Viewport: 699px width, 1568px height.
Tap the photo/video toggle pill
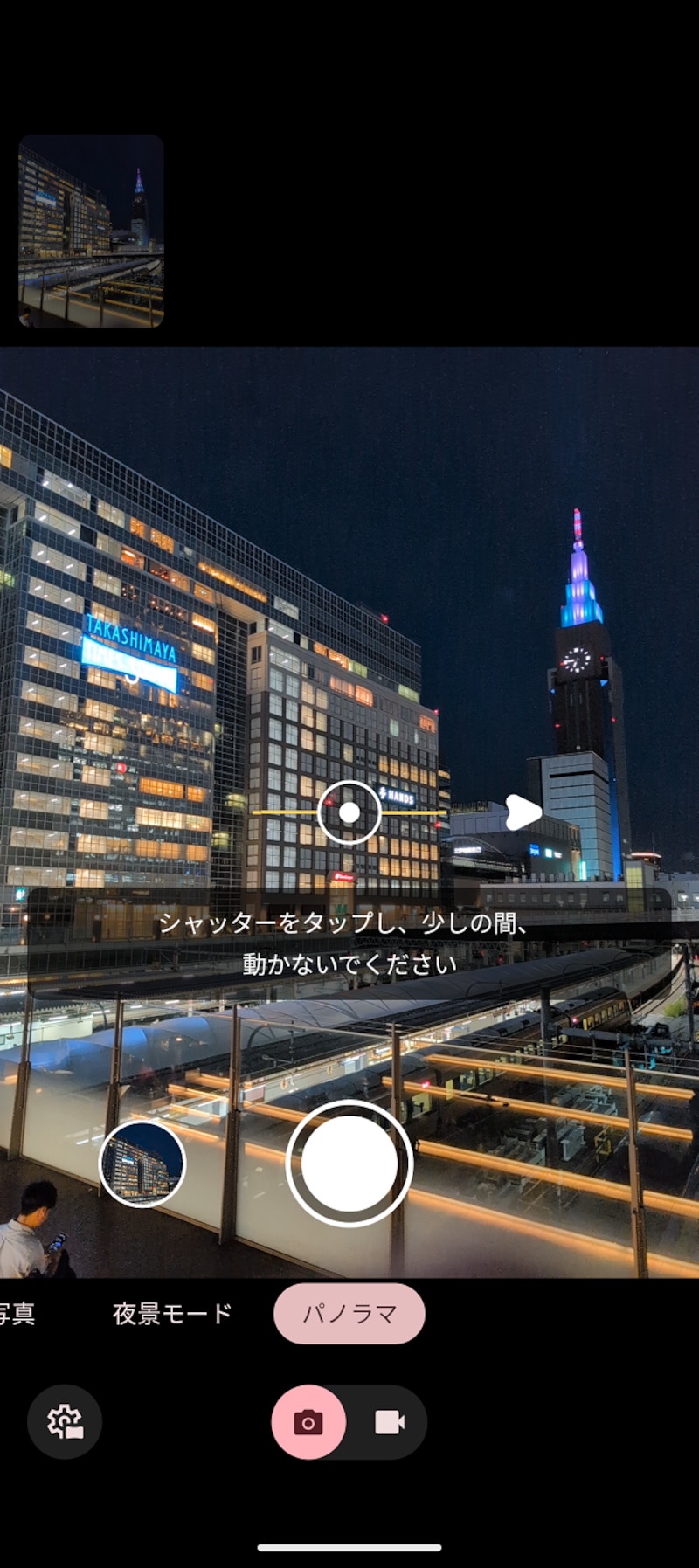(349, 1422)
